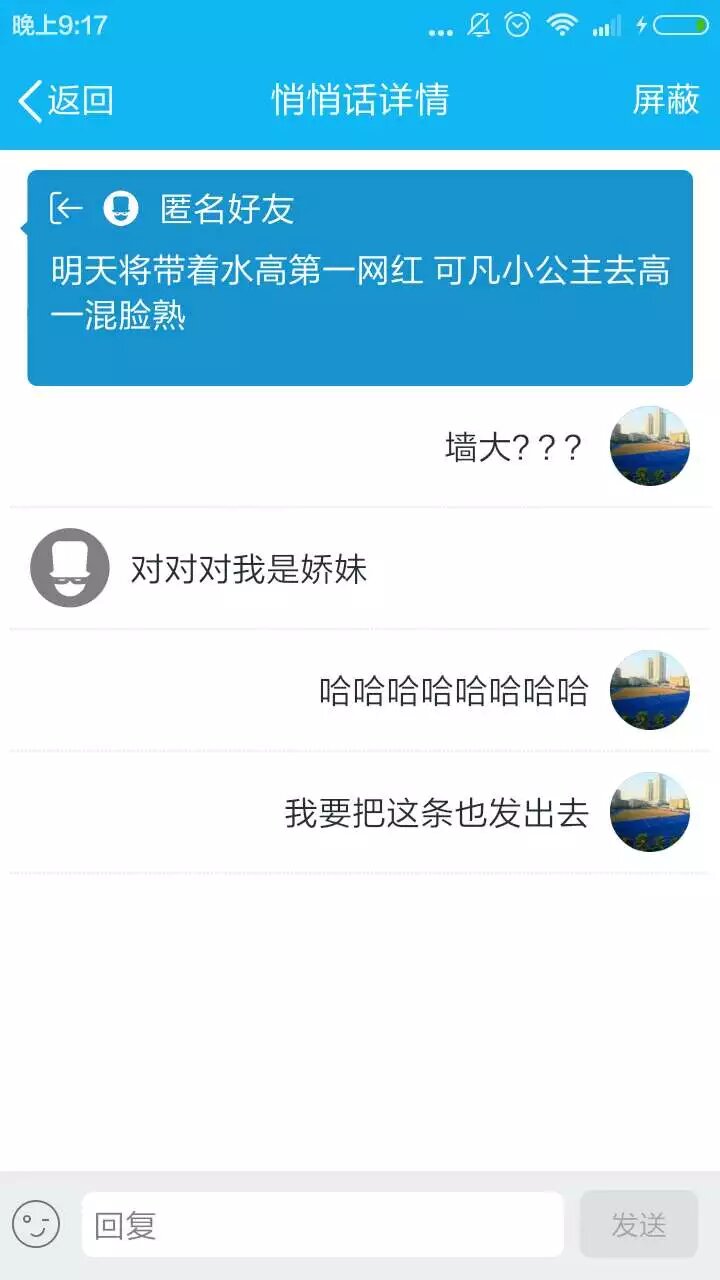Screen dimensions: 720x1280
Task: Open my avatar beside 墙大???
Action: (650, 446)
